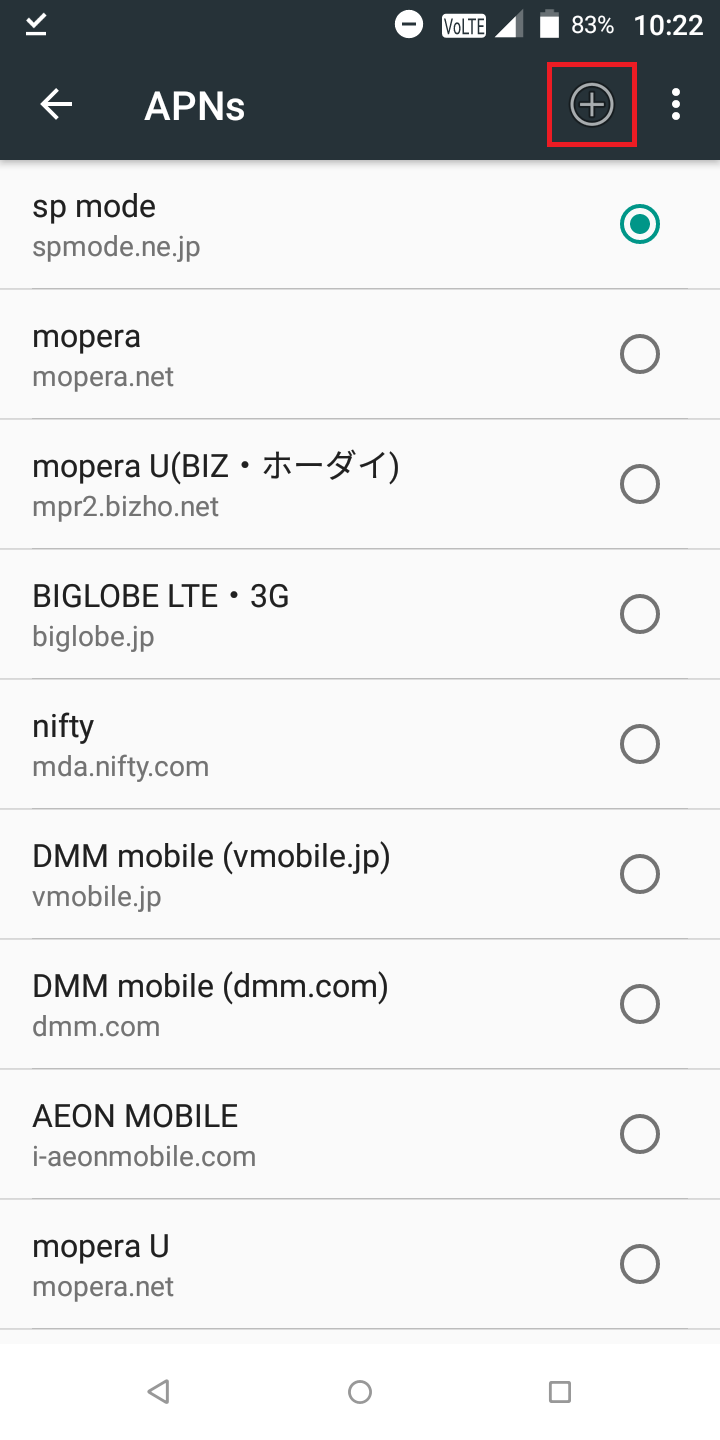Image resolution: width=720 pixels, height=1440 pixels.
Task: Tap the battery indicator showing 83%
Action: [x=550, y=25]
